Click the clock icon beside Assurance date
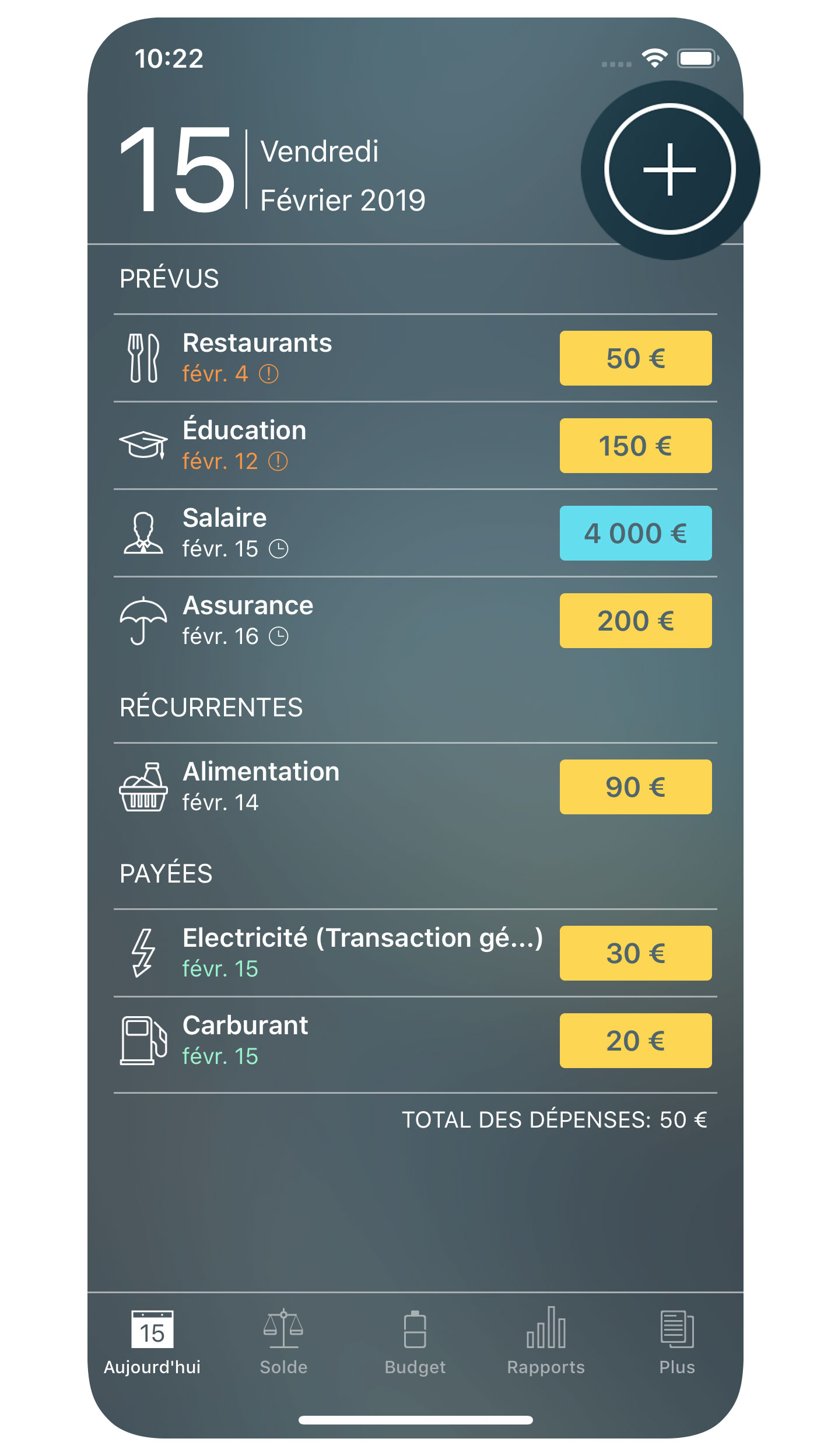The height and width of the screenshot is (1456, 831). (x=280, y=637)
